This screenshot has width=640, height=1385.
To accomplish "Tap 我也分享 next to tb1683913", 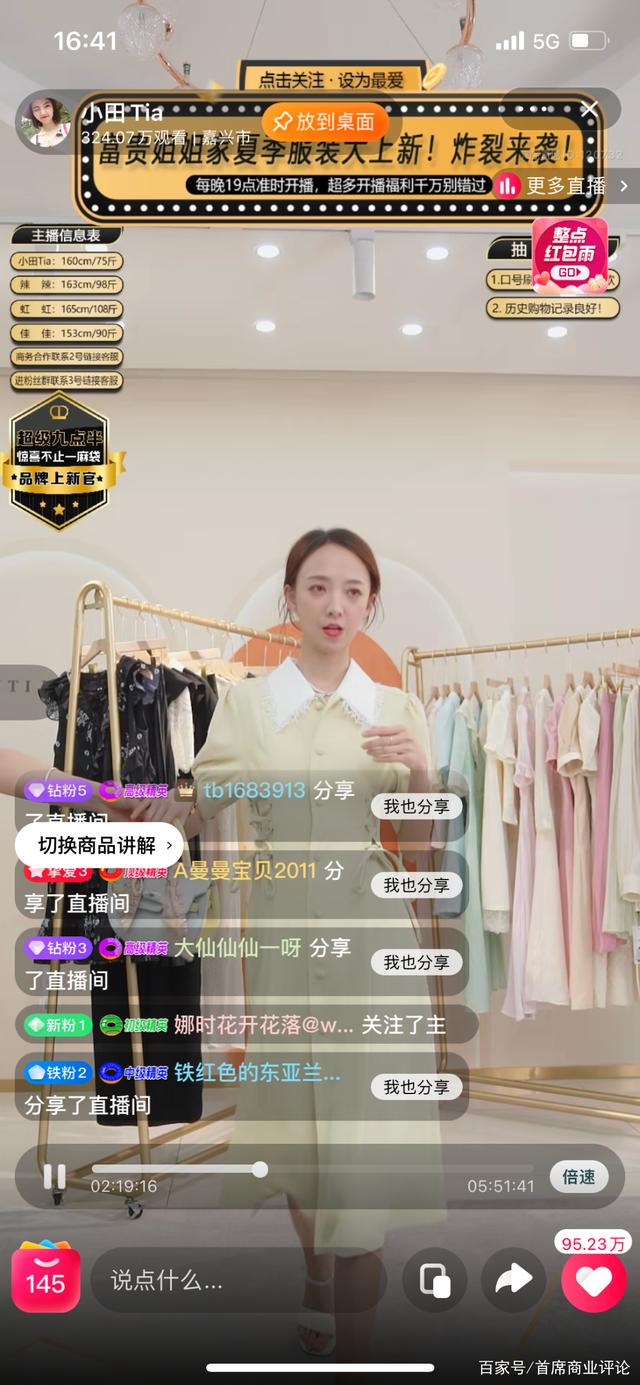I will click(416, 806).
